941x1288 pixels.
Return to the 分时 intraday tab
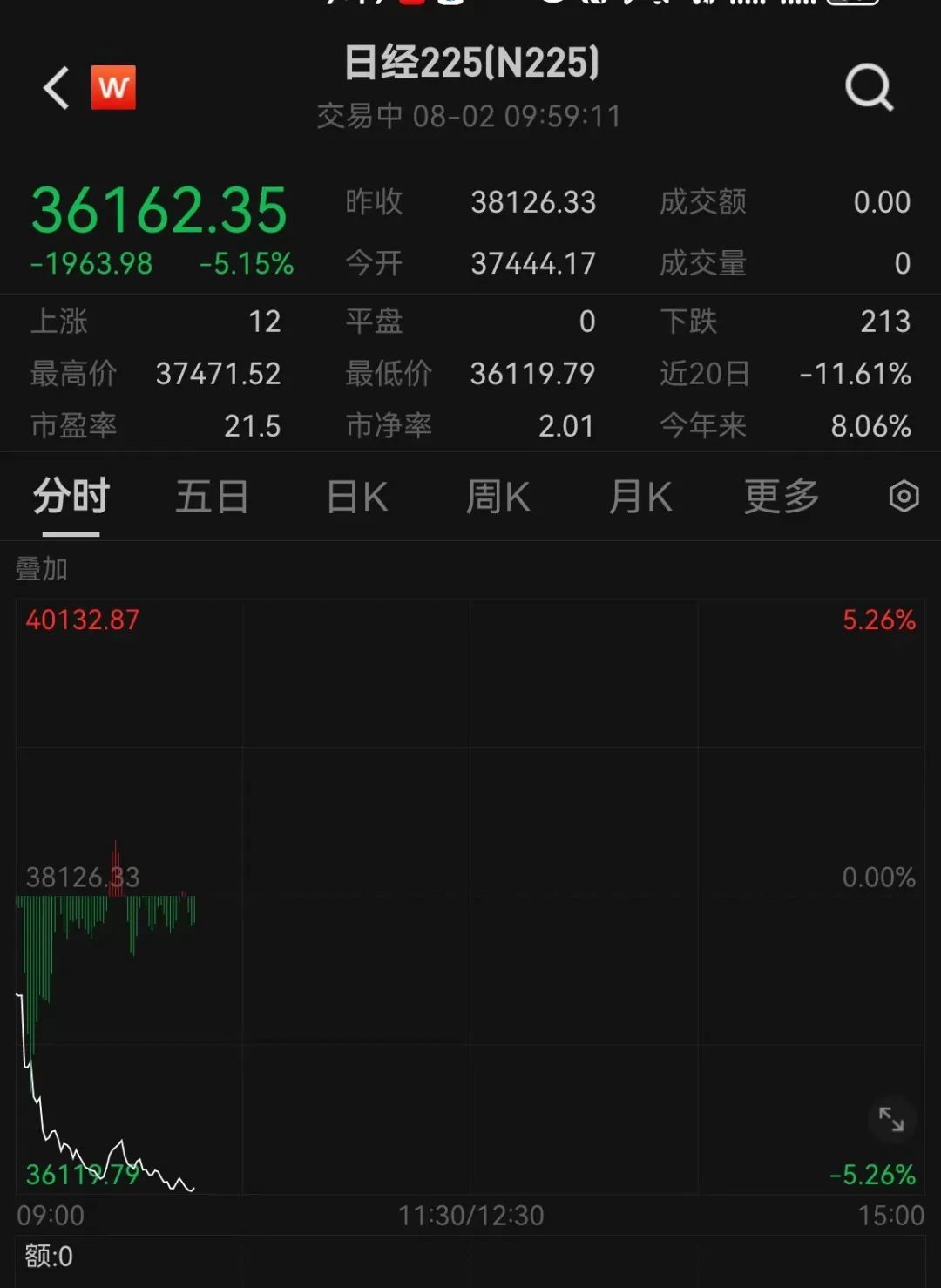click(x=70, y=495)
